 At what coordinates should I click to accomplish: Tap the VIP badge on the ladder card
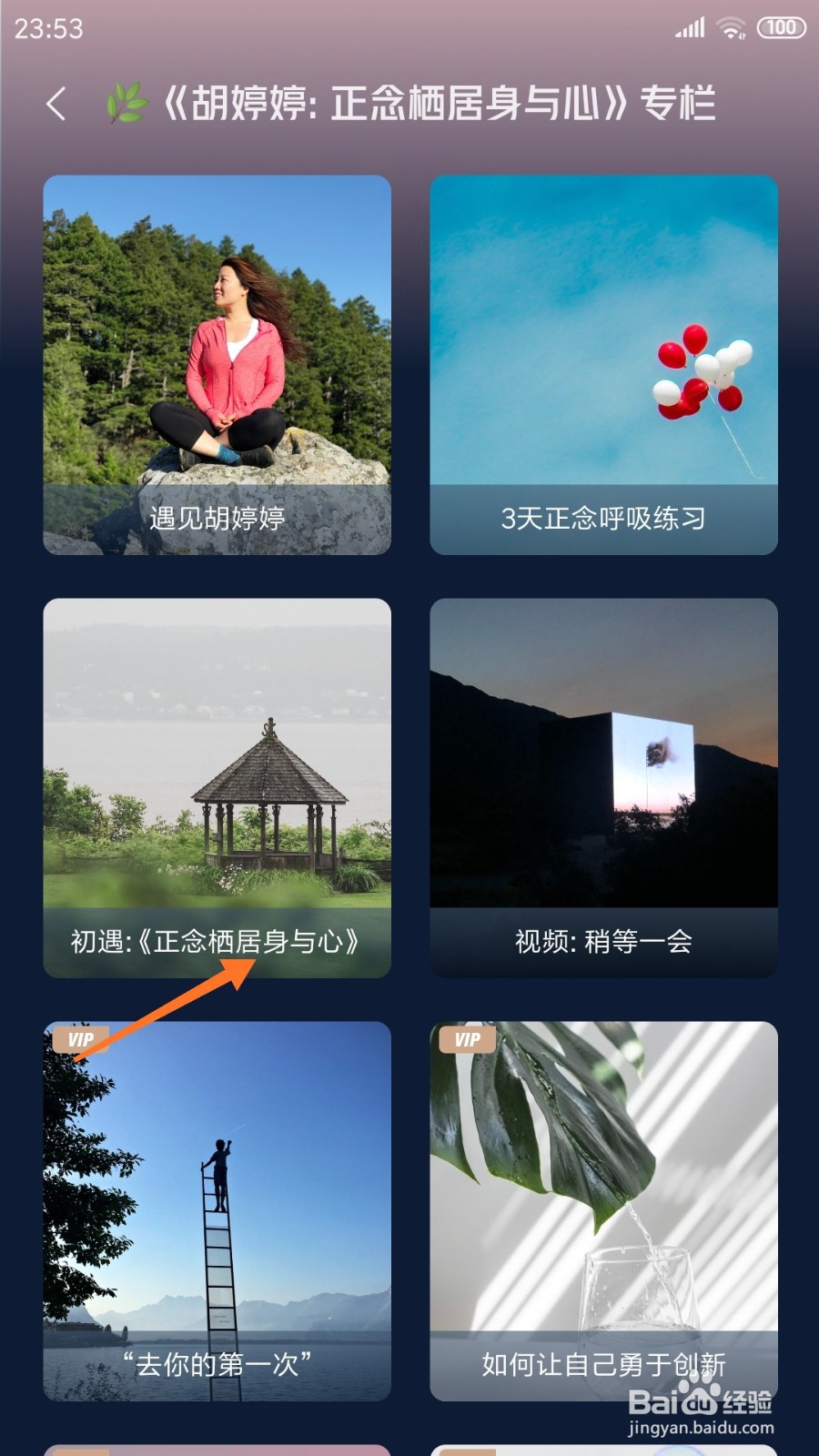pyautogui.click(x=81, y=1039)
